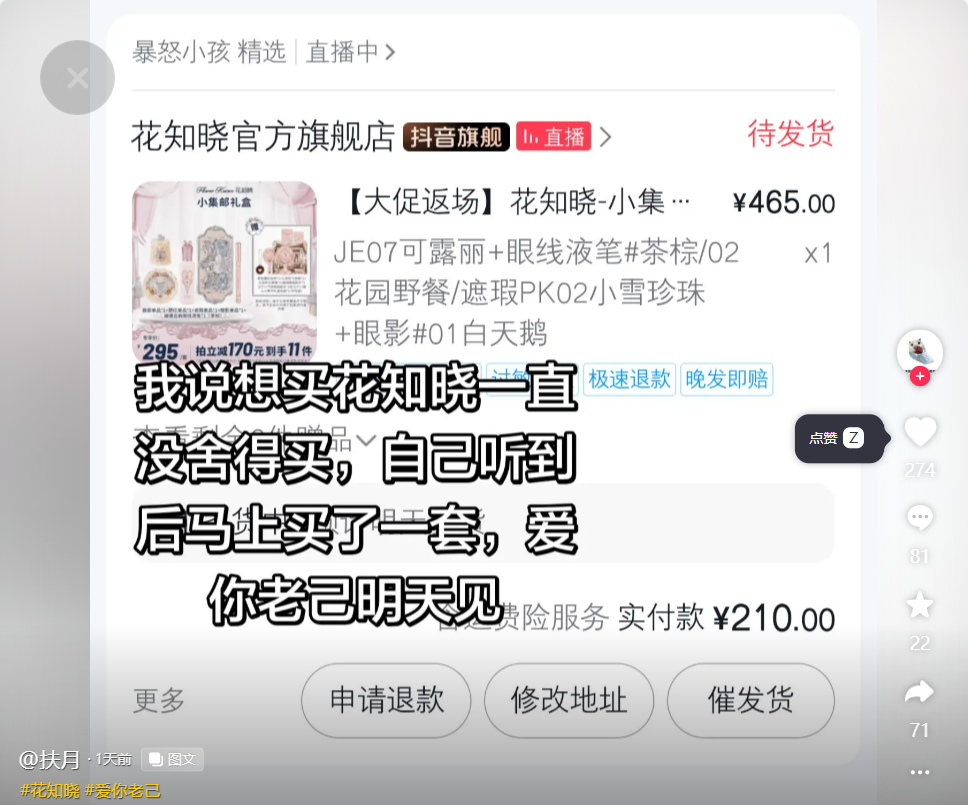The width and height of the screenshot is (968, 805).
Task: Open the author's avatar profile
Action: [x=919, y=350]
